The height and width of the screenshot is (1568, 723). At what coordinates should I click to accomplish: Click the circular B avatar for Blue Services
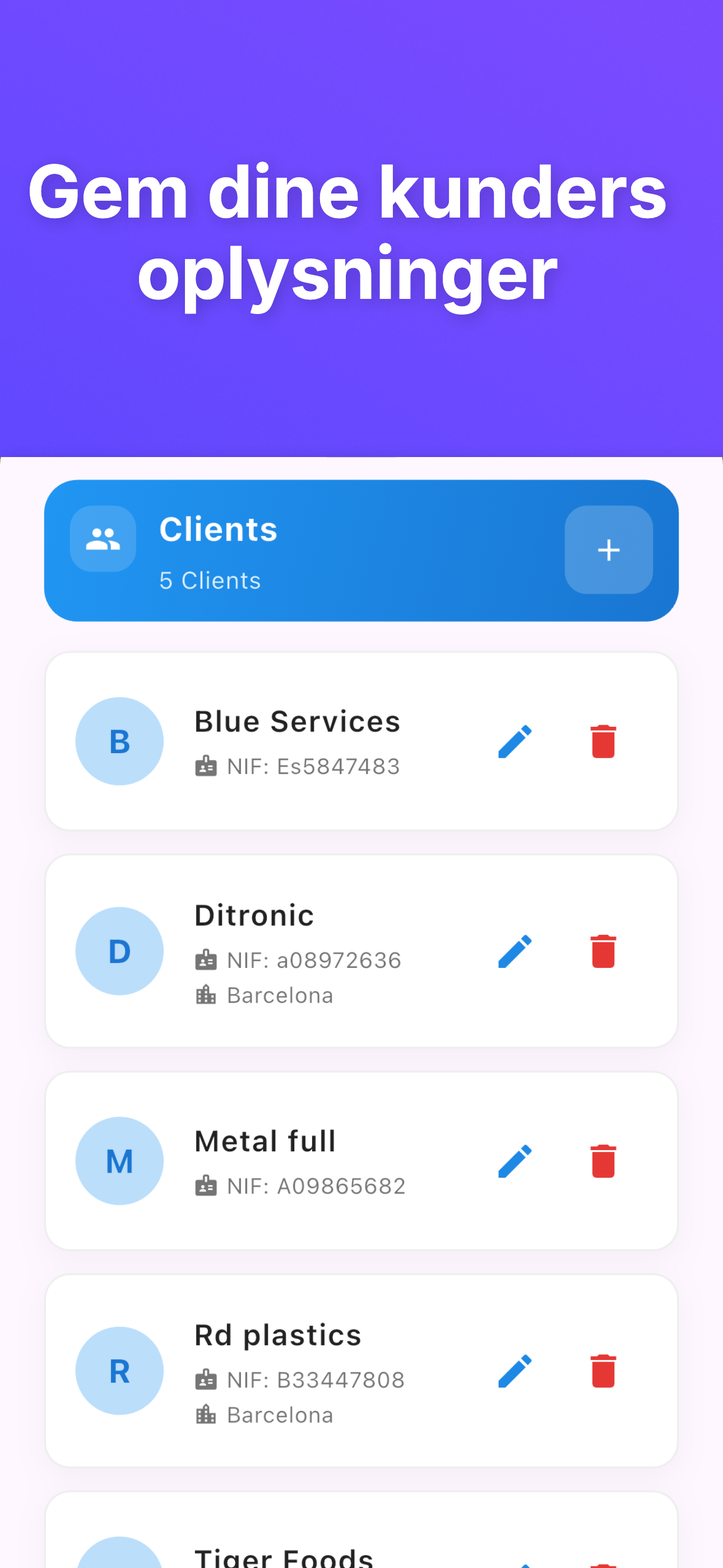pyautogui.click(x=119, y=741)
